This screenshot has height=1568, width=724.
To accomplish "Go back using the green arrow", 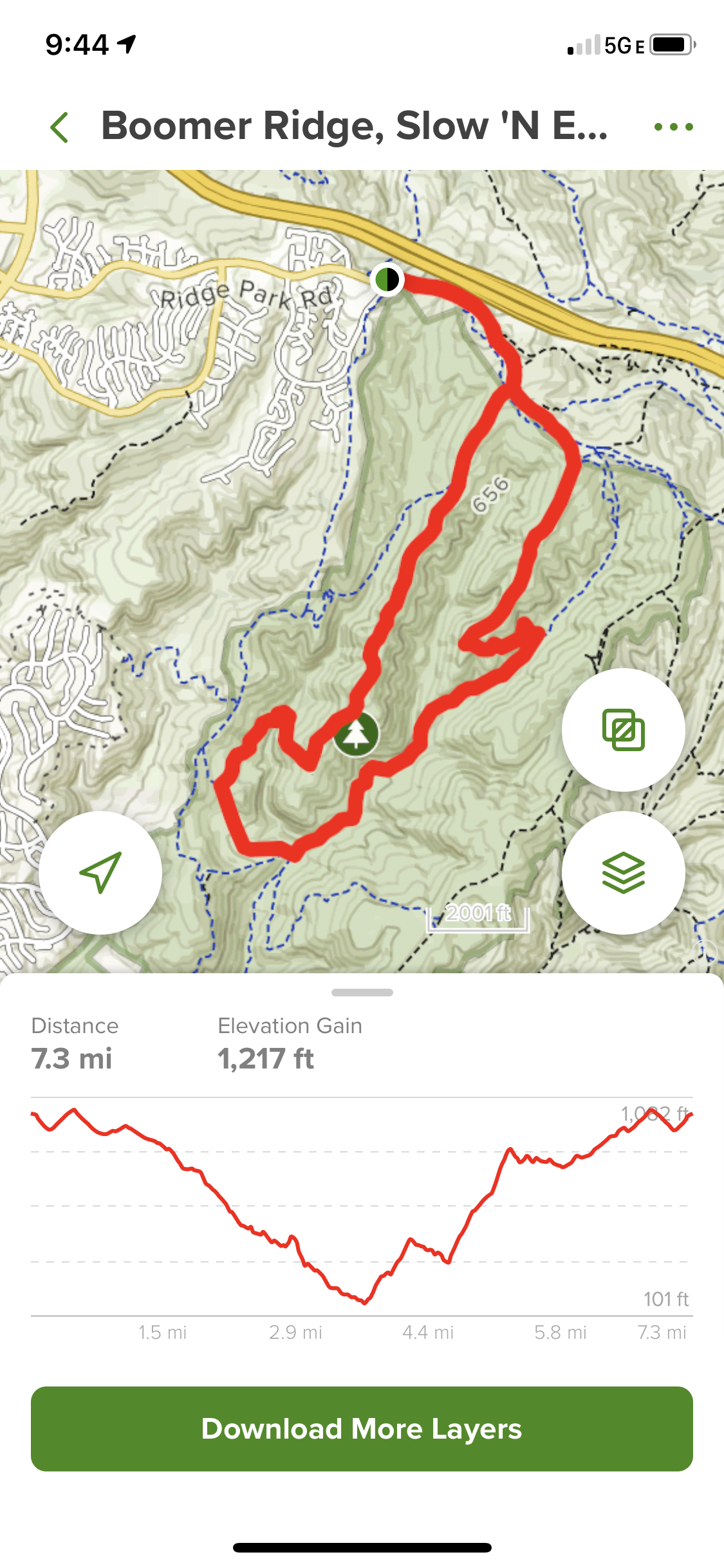I will (60, 127).
